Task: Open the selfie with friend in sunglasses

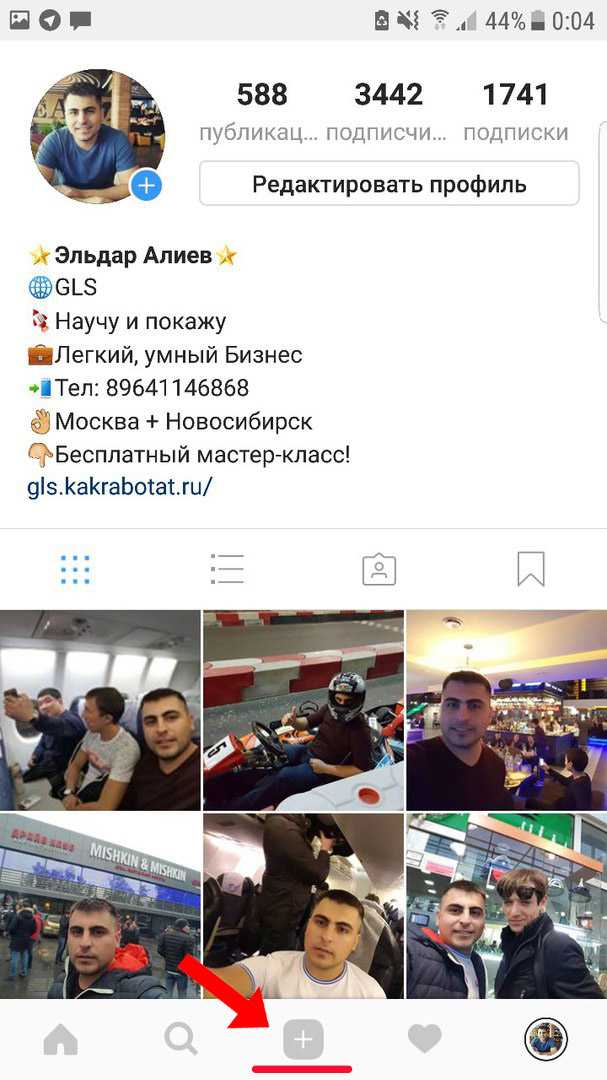Action: point(506,905)
